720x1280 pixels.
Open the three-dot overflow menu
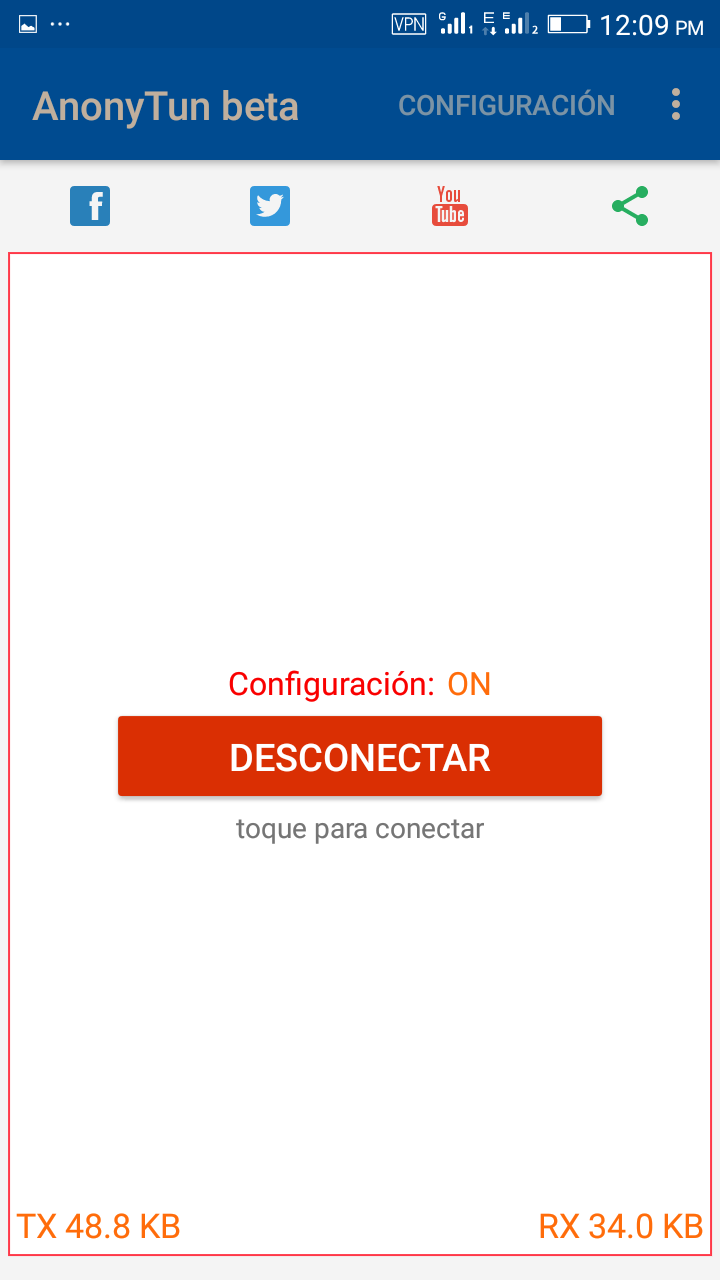click(676, 105)
